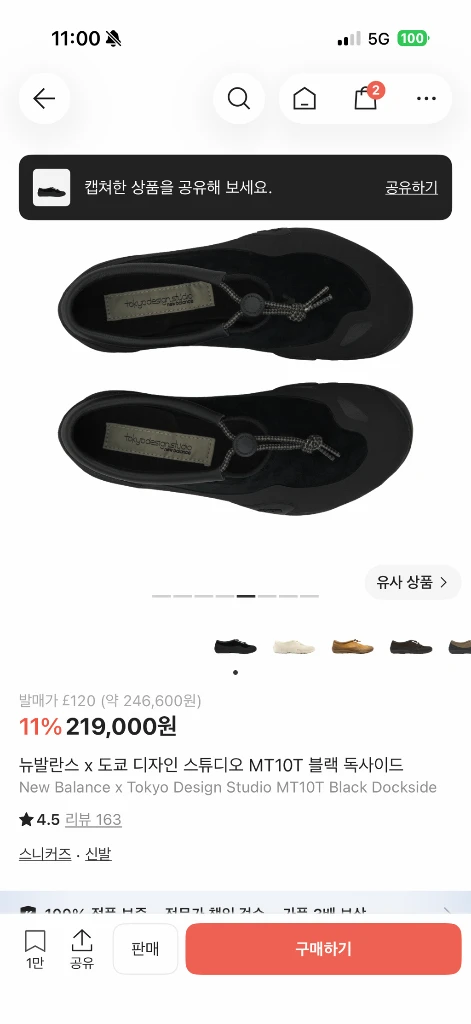The height and width of the screenshot is (1024, 471).
Task: Open the 신발 category link
Action: click(x=99, y=854)
